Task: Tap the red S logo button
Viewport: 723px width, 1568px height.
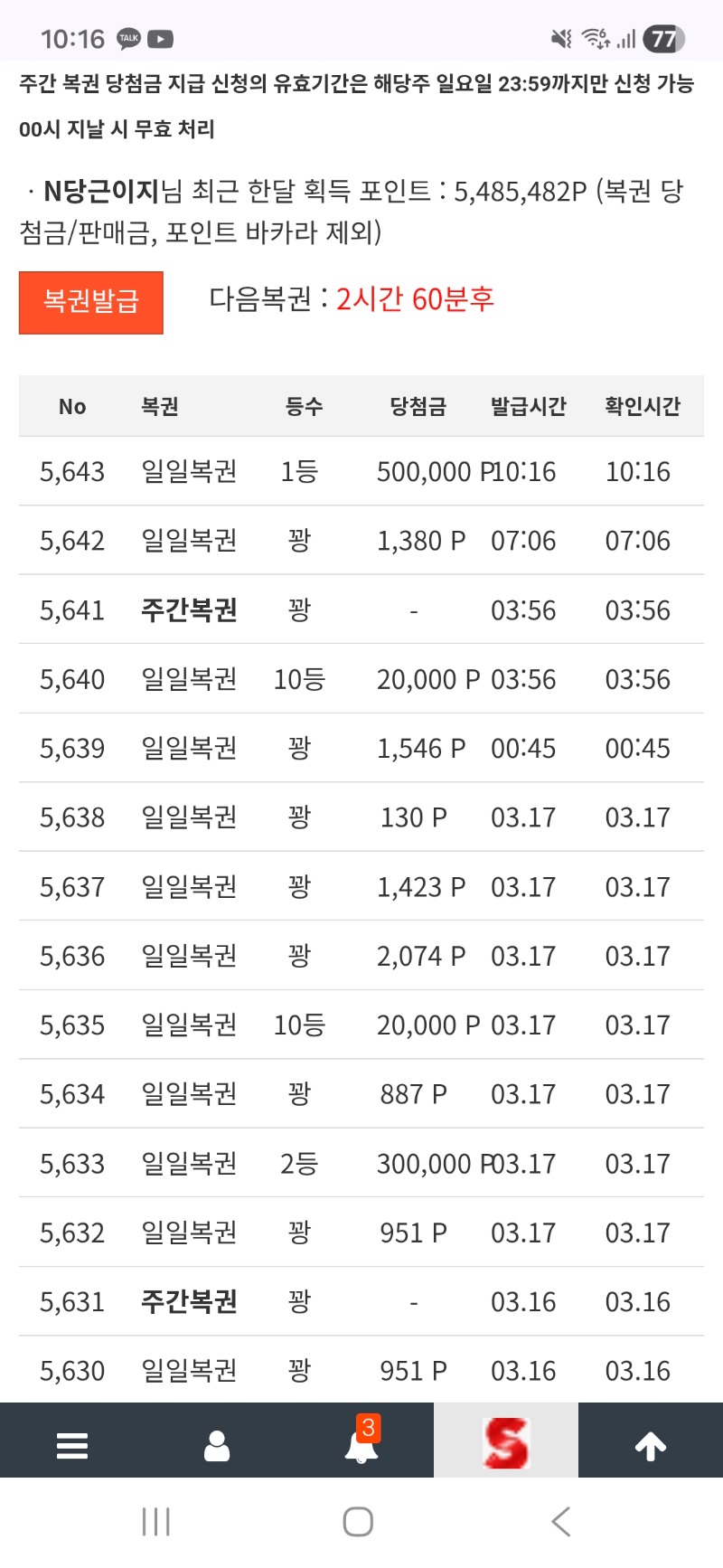Action: [x=505, y=1442]
